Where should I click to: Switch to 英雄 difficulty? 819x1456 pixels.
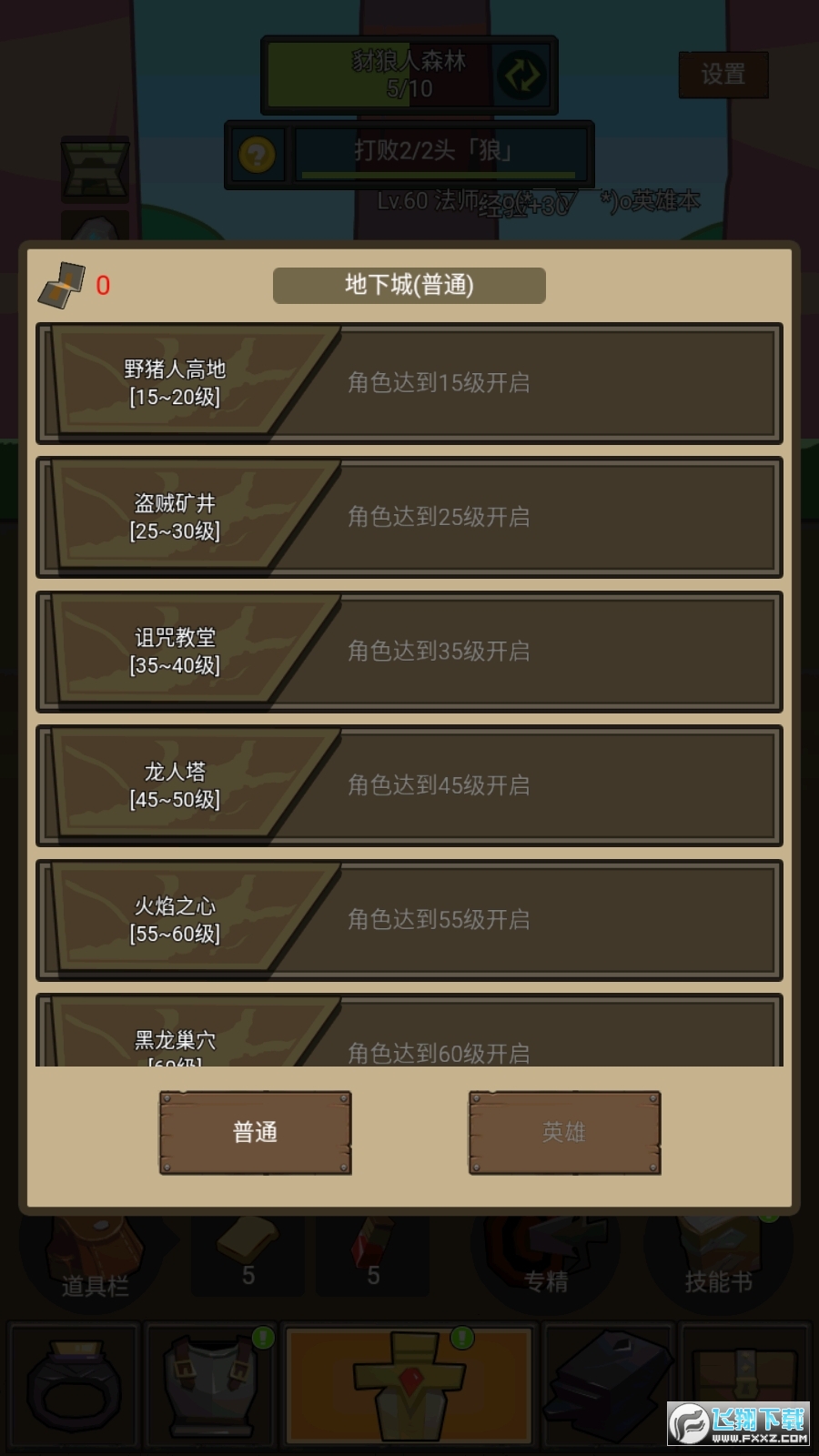(x=564, y=1132)
